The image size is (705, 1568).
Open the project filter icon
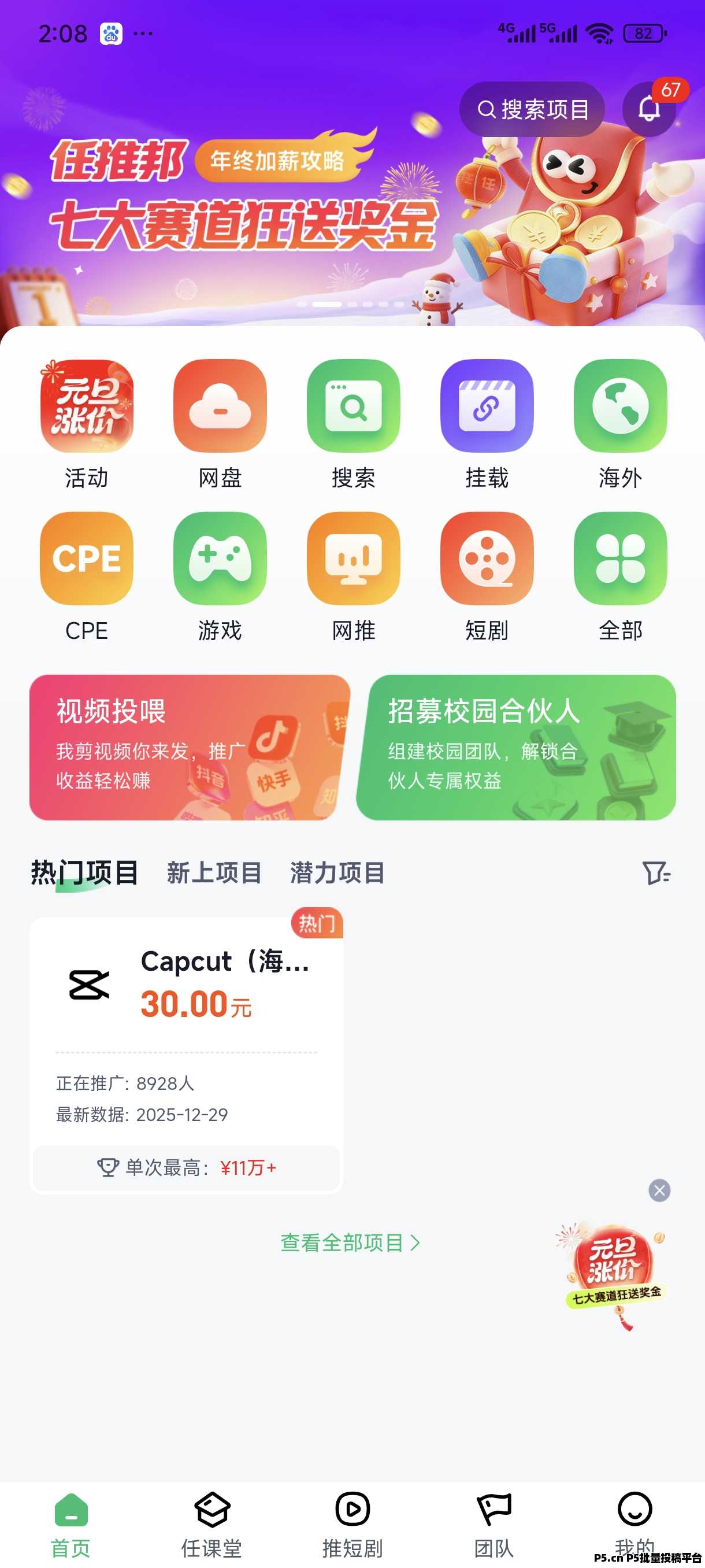point(655,874)
